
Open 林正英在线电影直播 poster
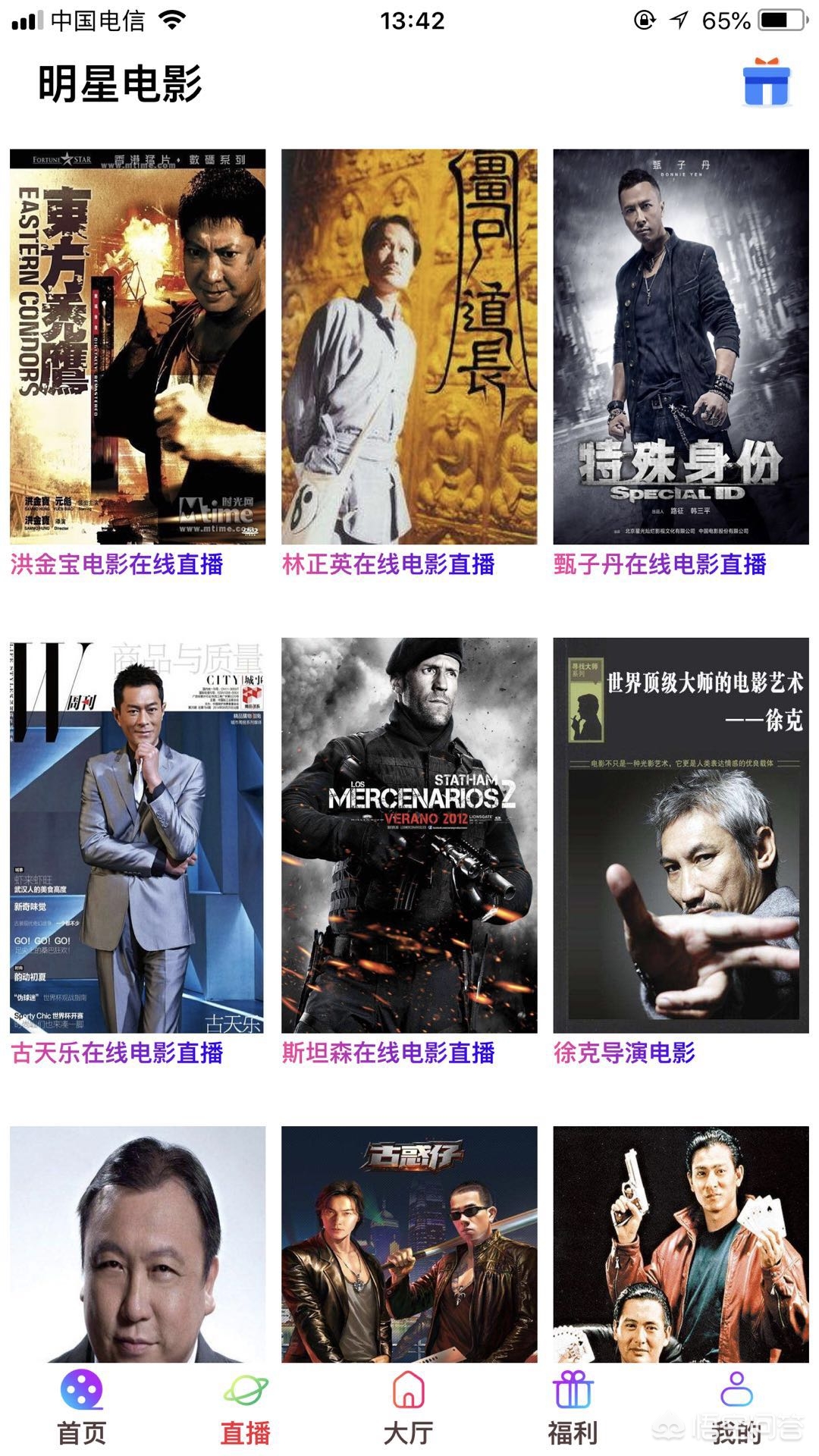click(409, 347)
